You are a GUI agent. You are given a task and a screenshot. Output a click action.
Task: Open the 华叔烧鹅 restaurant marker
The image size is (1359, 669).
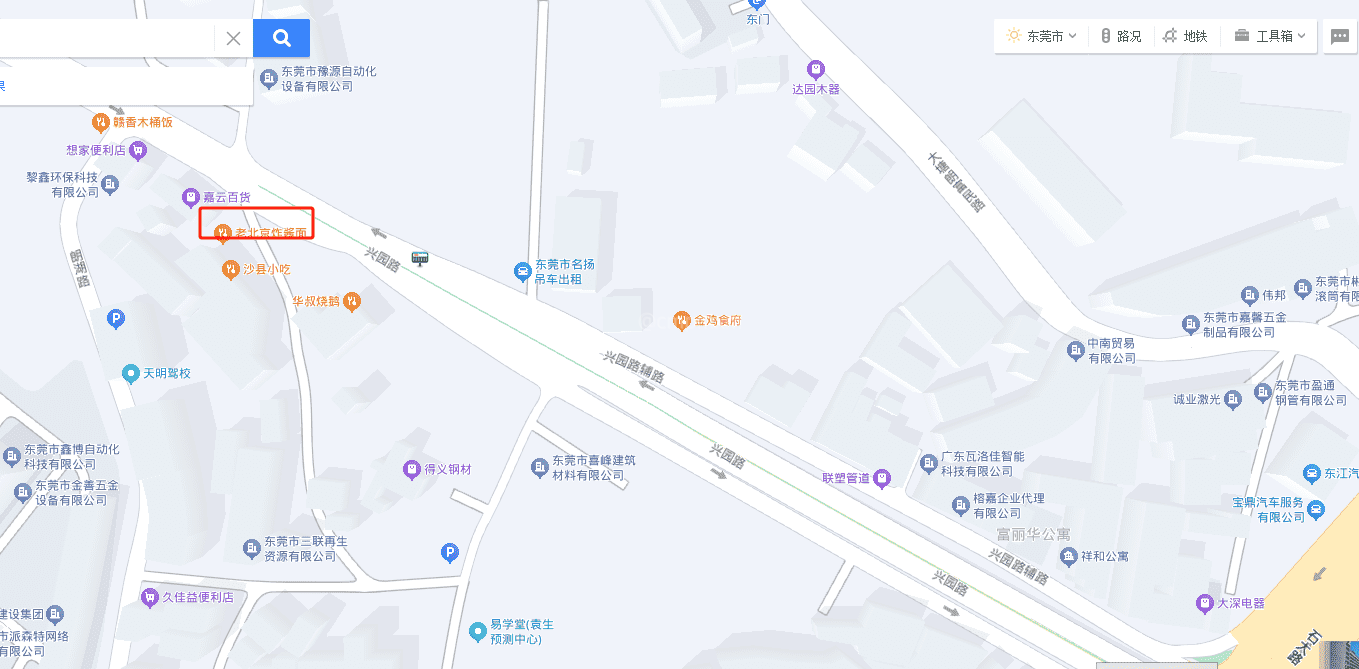coord(352,300)
